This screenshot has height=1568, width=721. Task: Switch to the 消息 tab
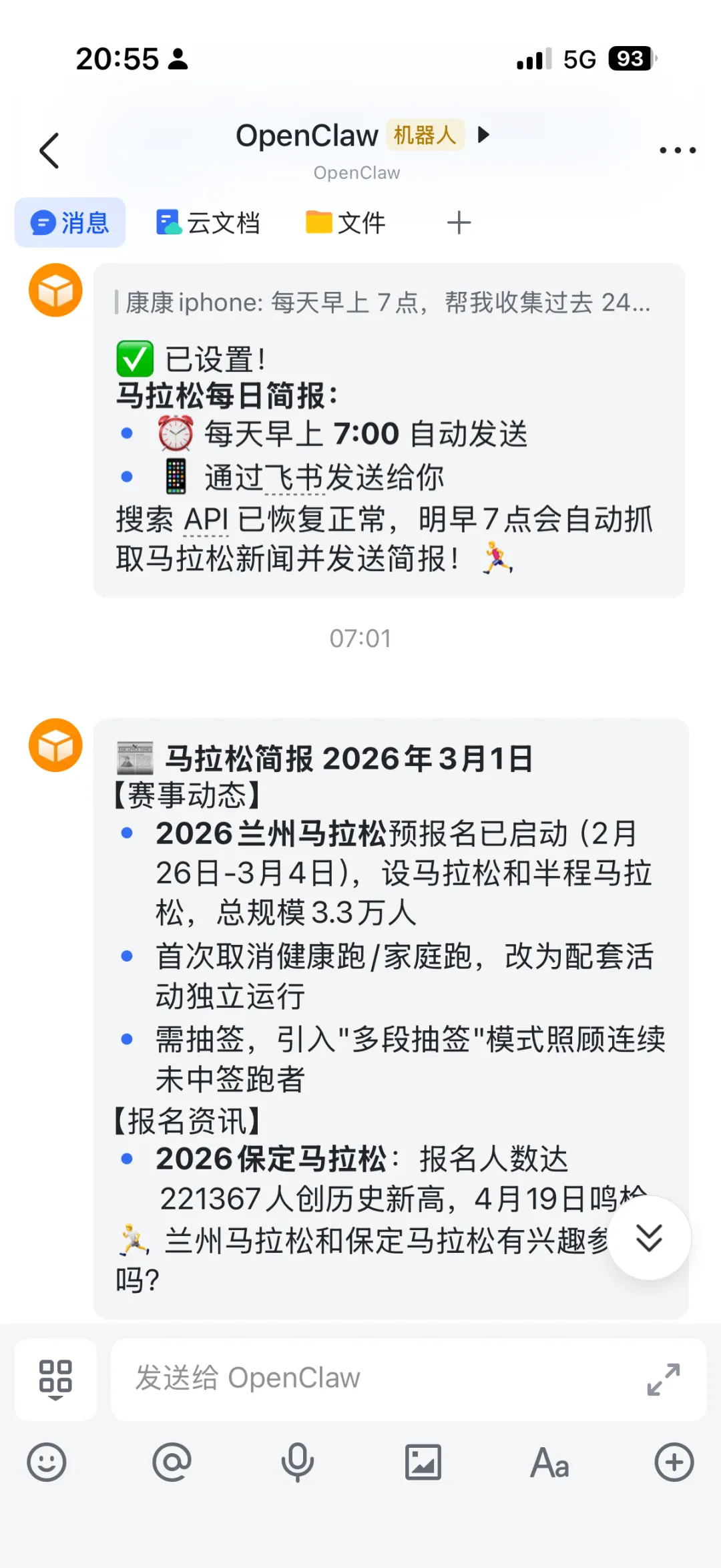tap(70, 222)
